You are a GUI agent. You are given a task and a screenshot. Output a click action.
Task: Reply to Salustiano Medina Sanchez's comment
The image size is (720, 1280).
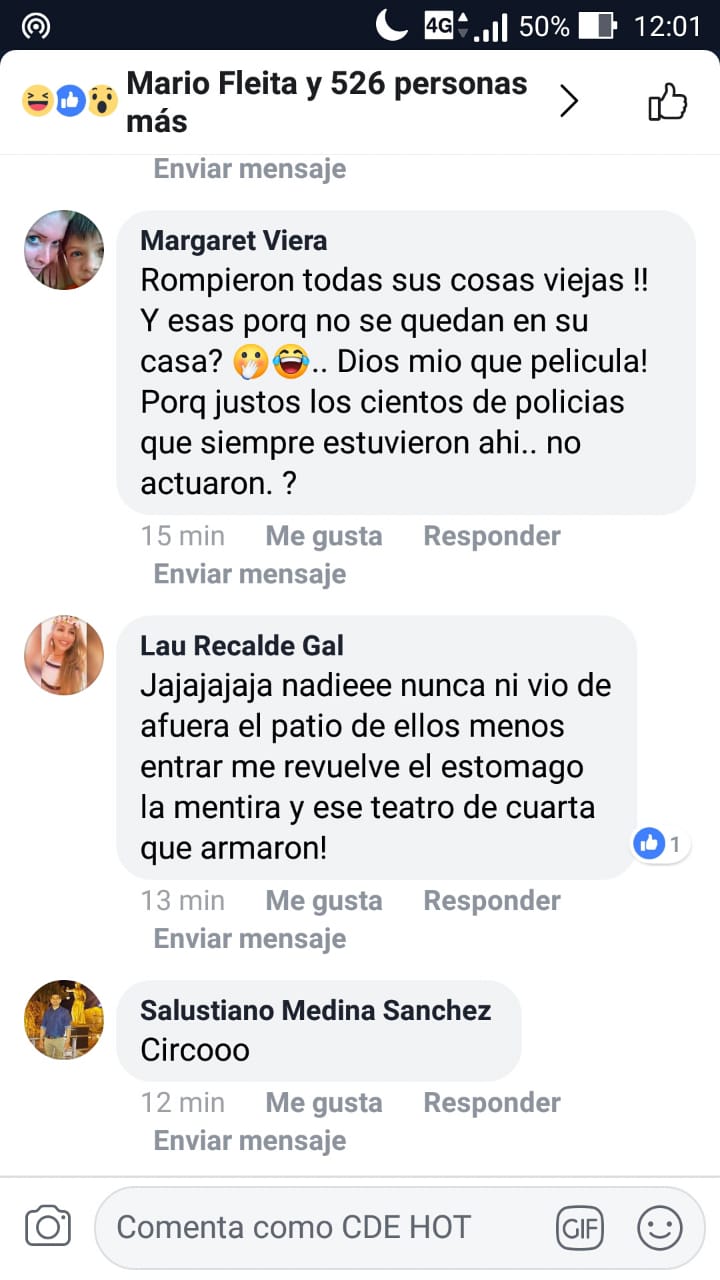(491, 1103)
